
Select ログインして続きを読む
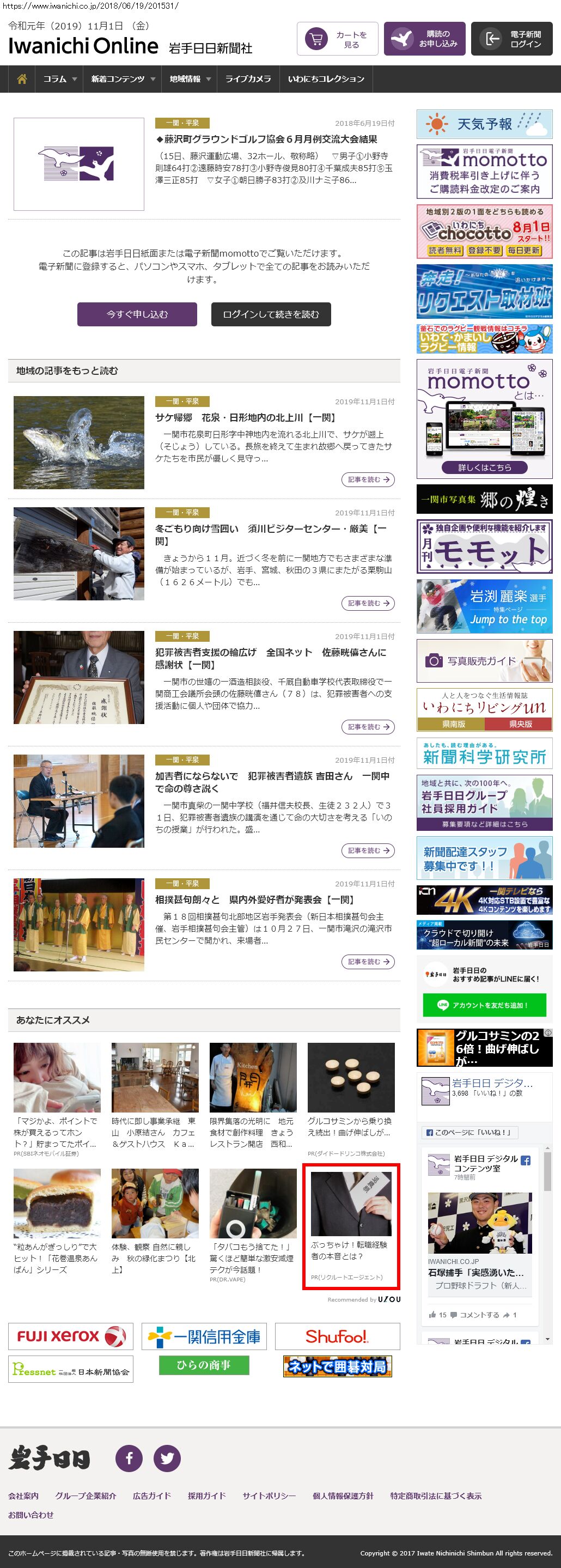pyautogui.click(x=271, y=314)
